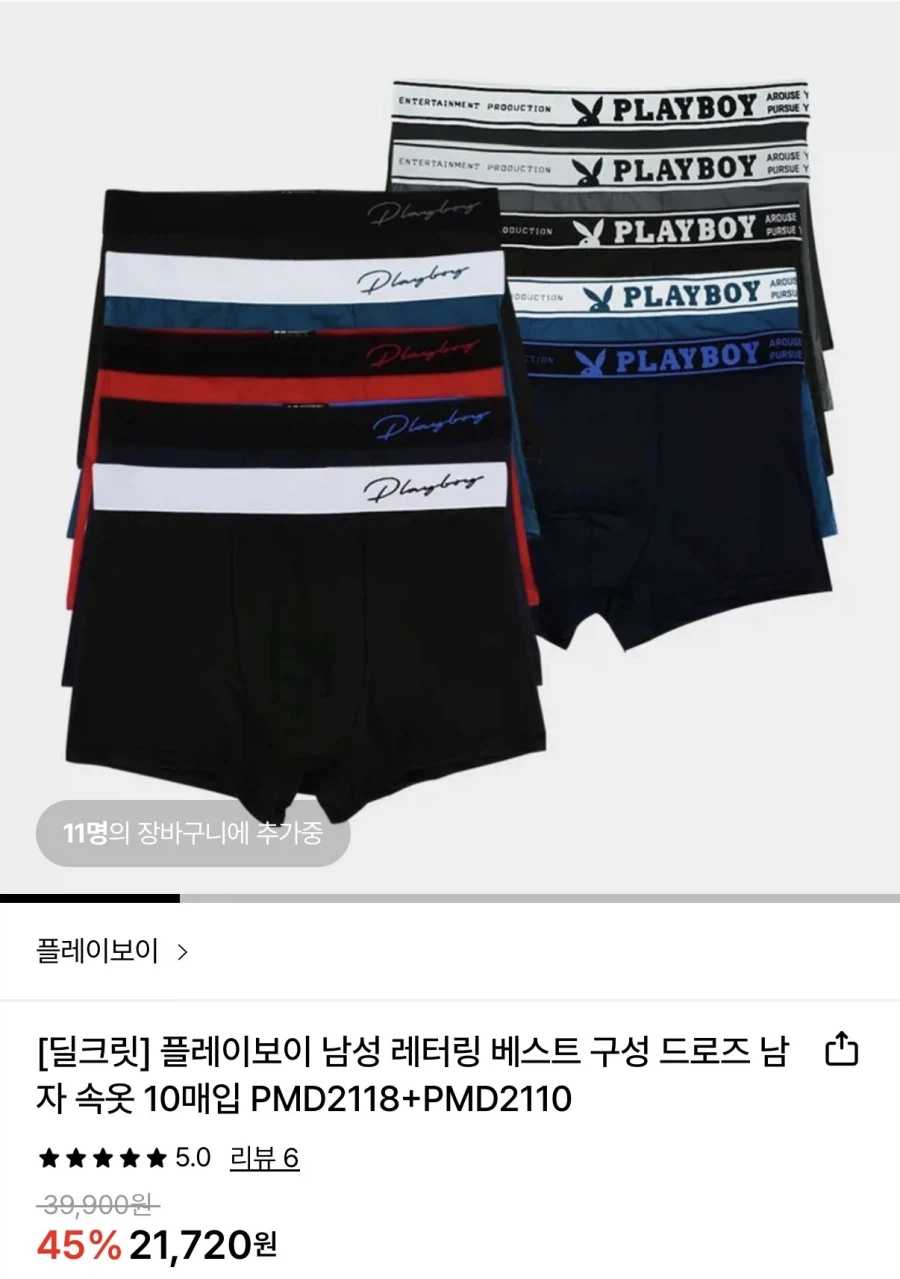900x1279 pixels.
Task: Select the first star of the product rating
Action: pos(47,1157)
